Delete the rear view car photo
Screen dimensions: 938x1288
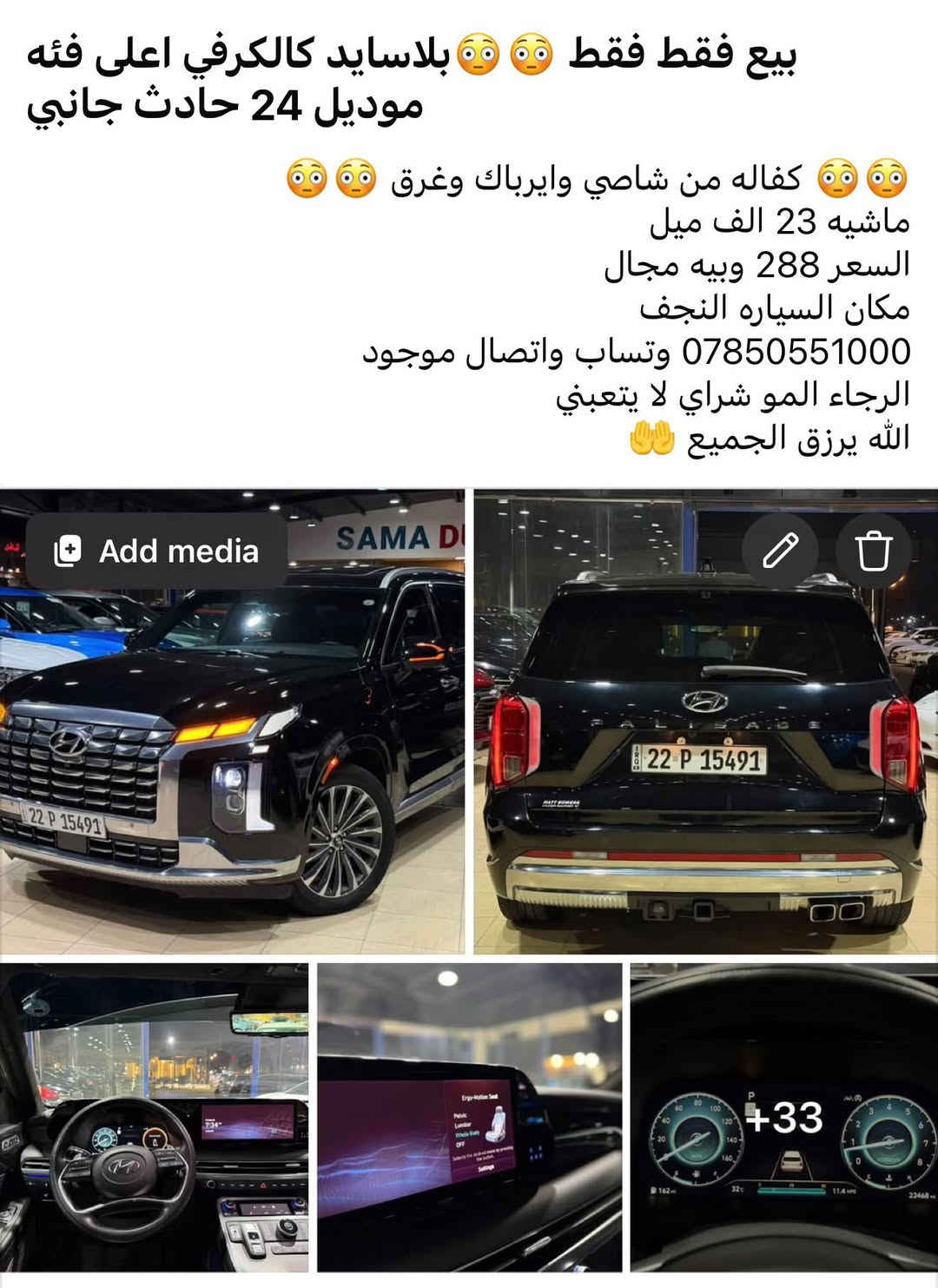pyautogui.click(x=874, y=550)
